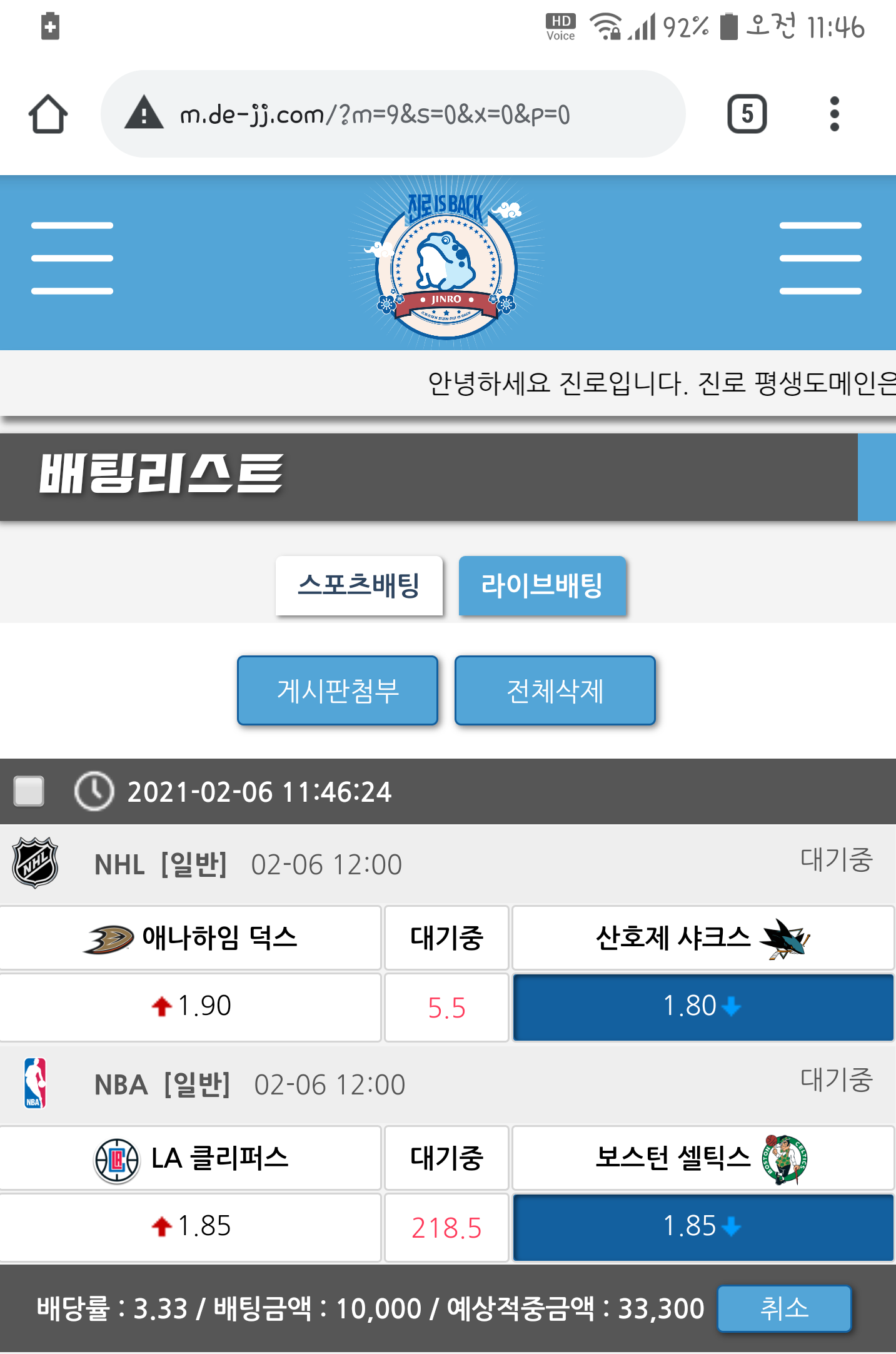Tap the 게시판첨부 button
Viewport: 896px width, 1354px height.
[338, 690]
